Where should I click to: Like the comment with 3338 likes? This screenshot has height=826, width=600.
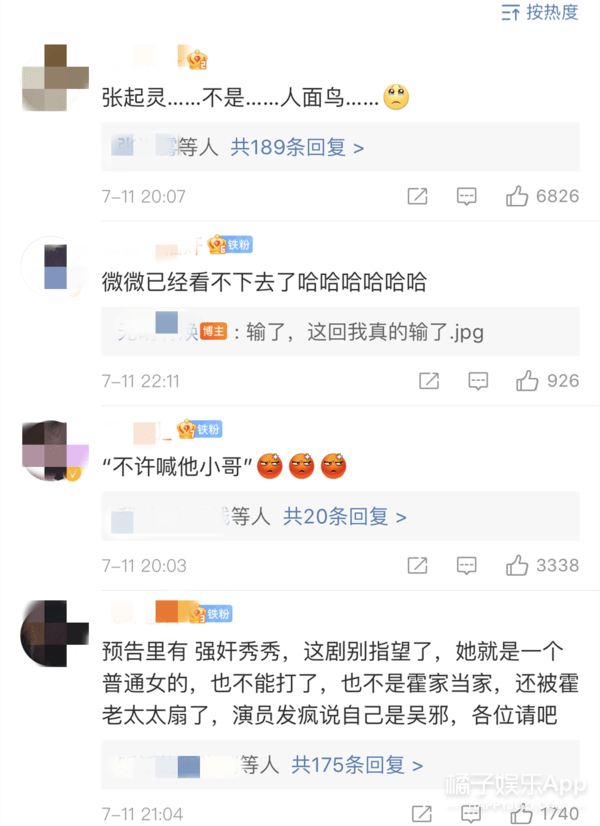[517, 566]
